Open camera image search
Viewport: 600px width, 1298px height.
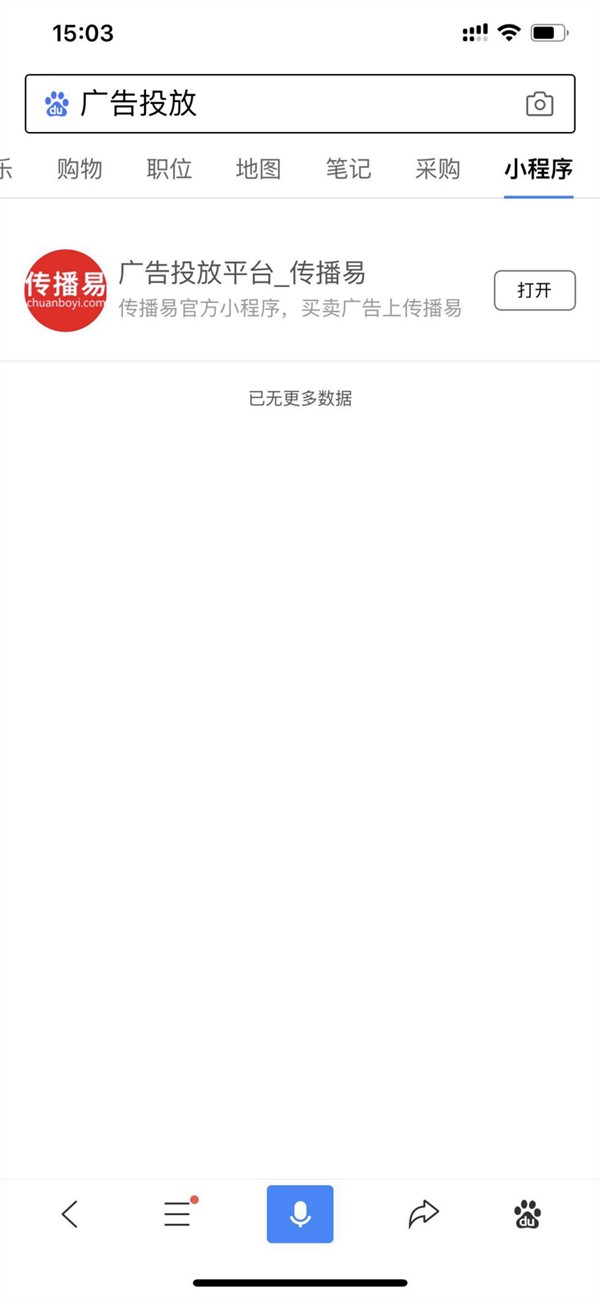[539, 104]
